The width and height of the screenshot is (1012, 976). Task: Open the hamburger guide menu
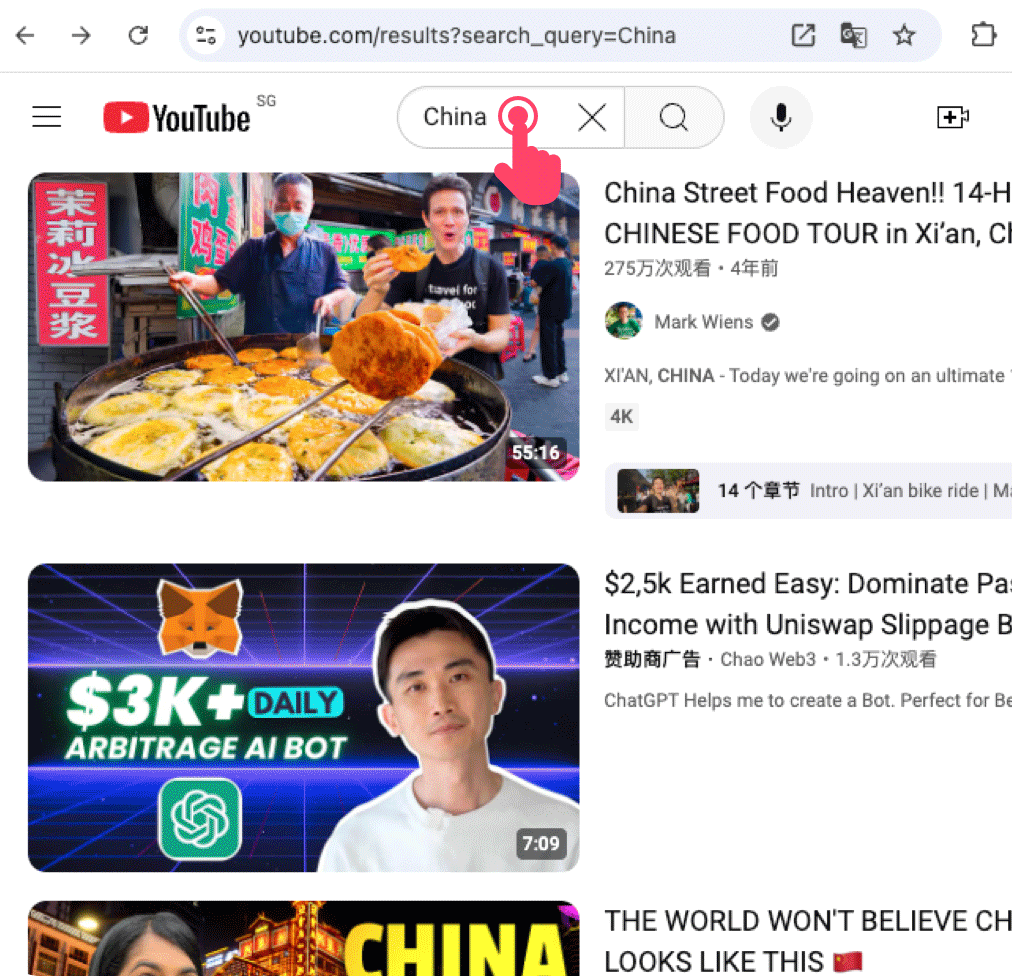[47, 117]
